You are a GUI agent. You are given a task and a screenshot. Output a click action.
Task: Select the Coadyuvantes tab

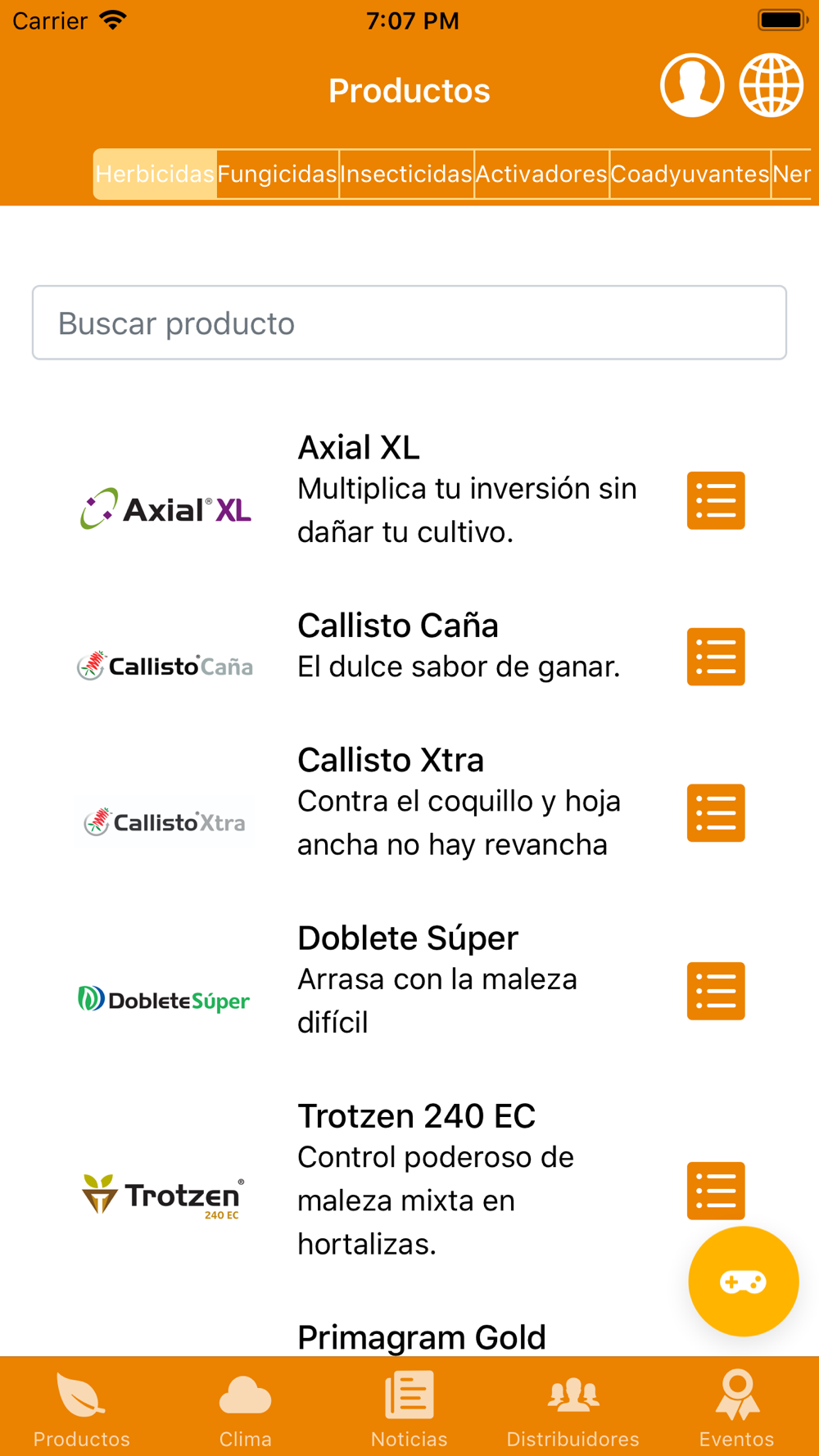point(690,174)
